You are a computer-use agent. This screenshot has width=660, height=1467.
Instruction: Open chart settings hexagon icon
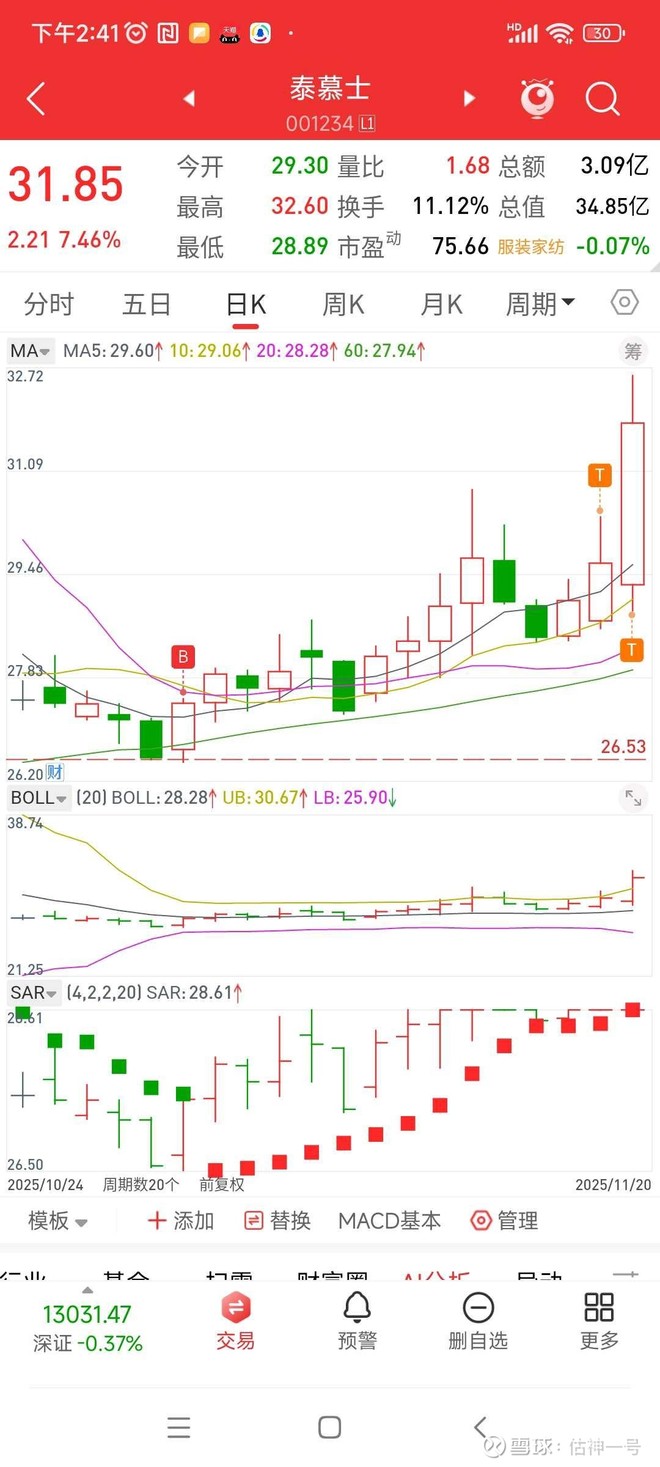pos(624,303)
